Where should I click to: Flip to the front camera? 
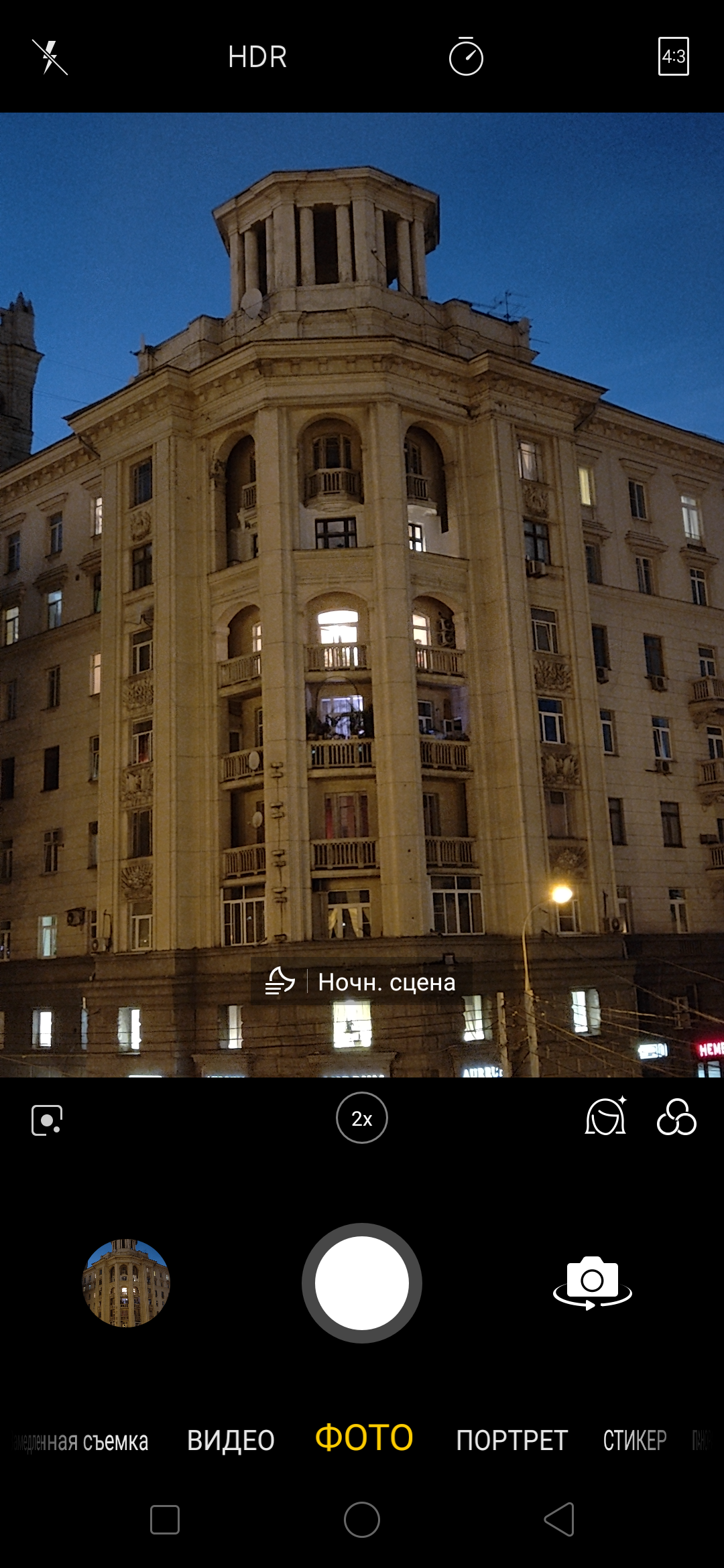coord(593,1283)
